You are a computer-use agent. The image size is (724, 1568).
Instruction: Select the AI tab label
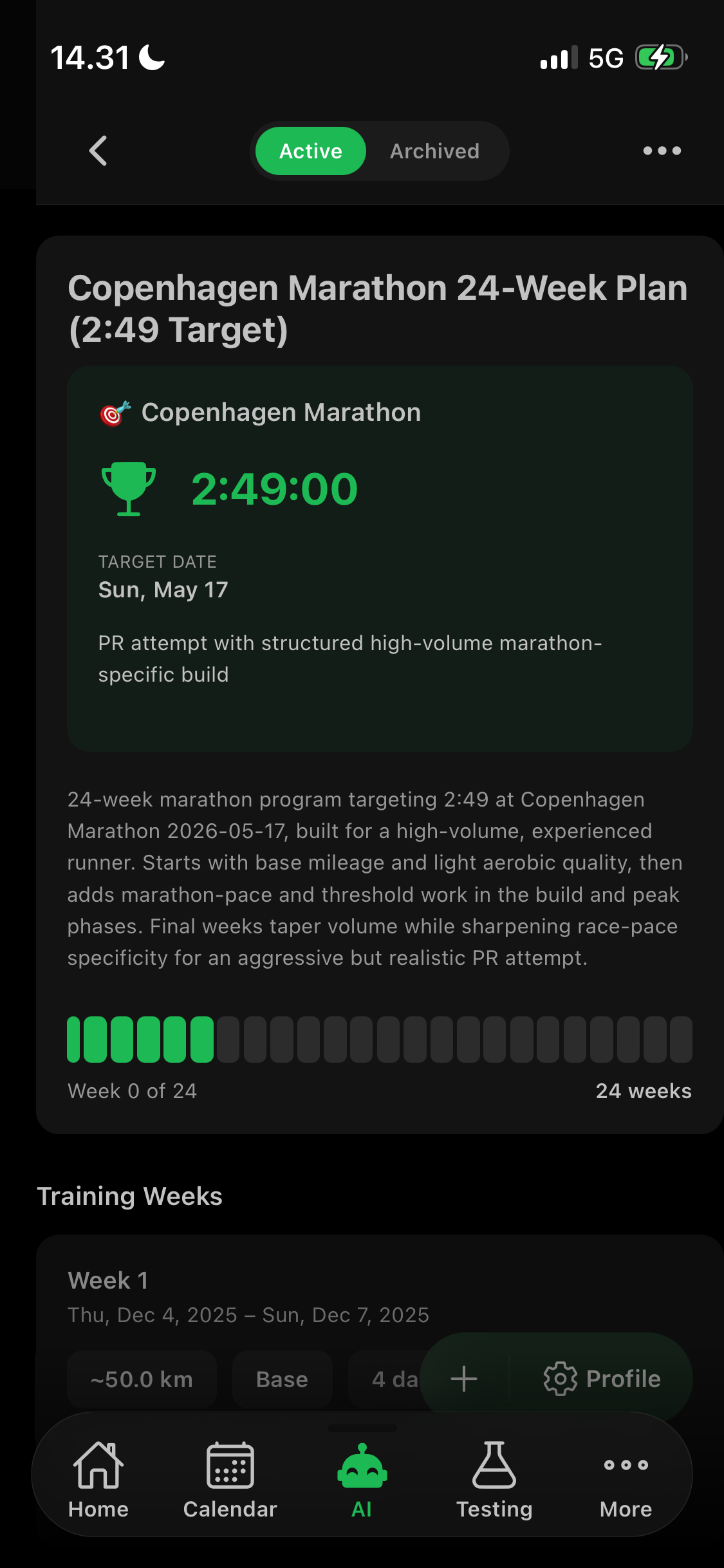coord(360,1509)
